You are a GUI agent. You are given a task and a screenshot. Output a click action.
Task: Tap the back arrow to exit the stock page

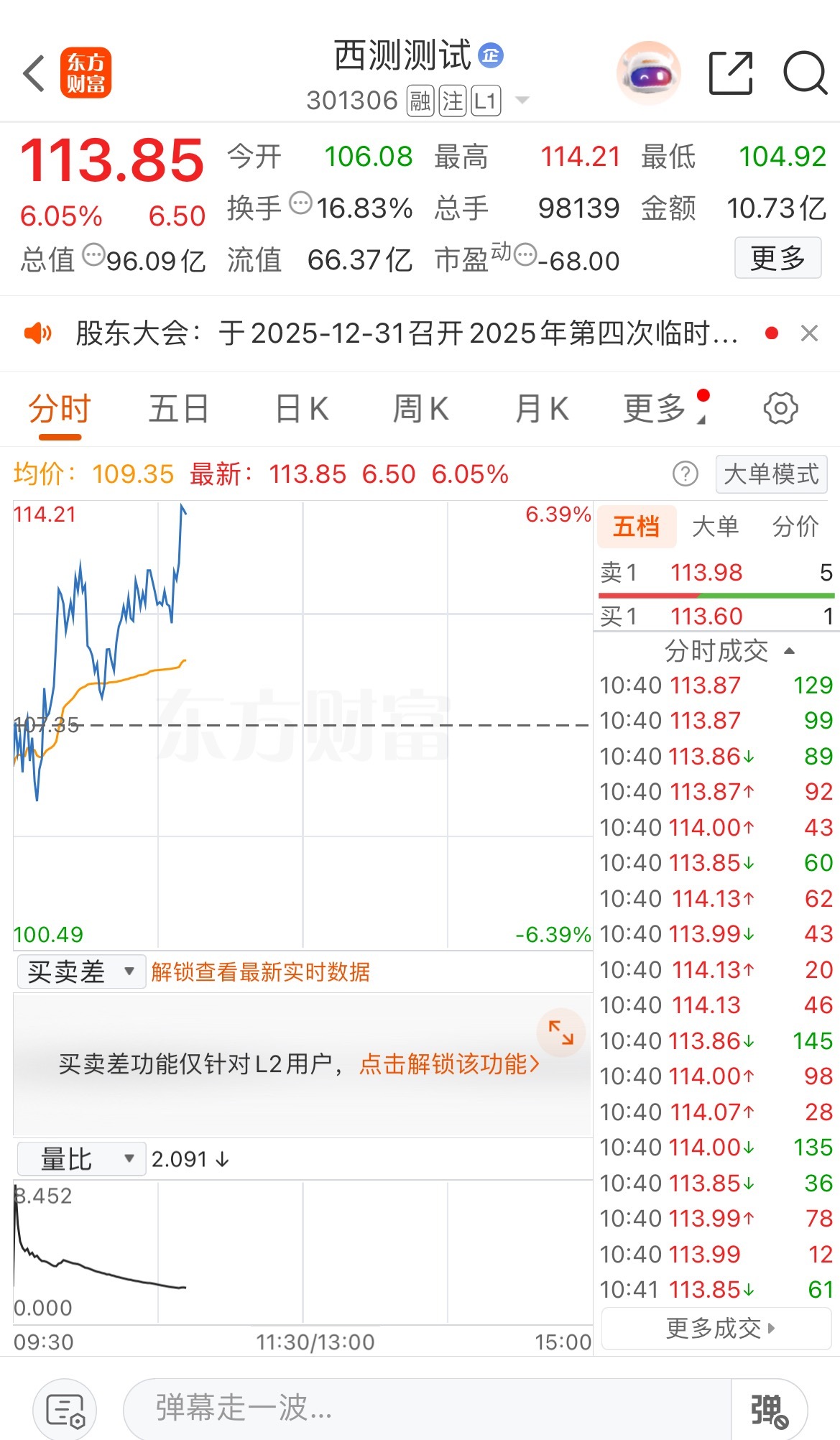32,73
